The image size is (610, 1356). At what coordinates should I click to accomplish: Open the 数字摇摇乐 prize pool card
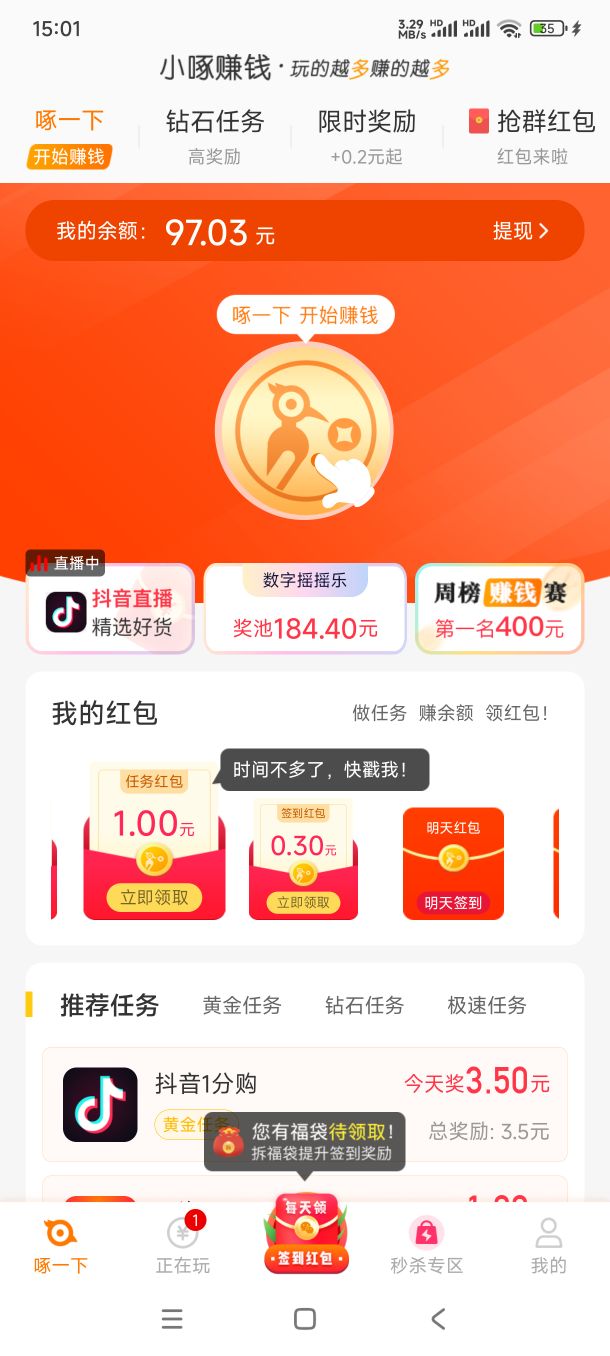tap(305, 609)
